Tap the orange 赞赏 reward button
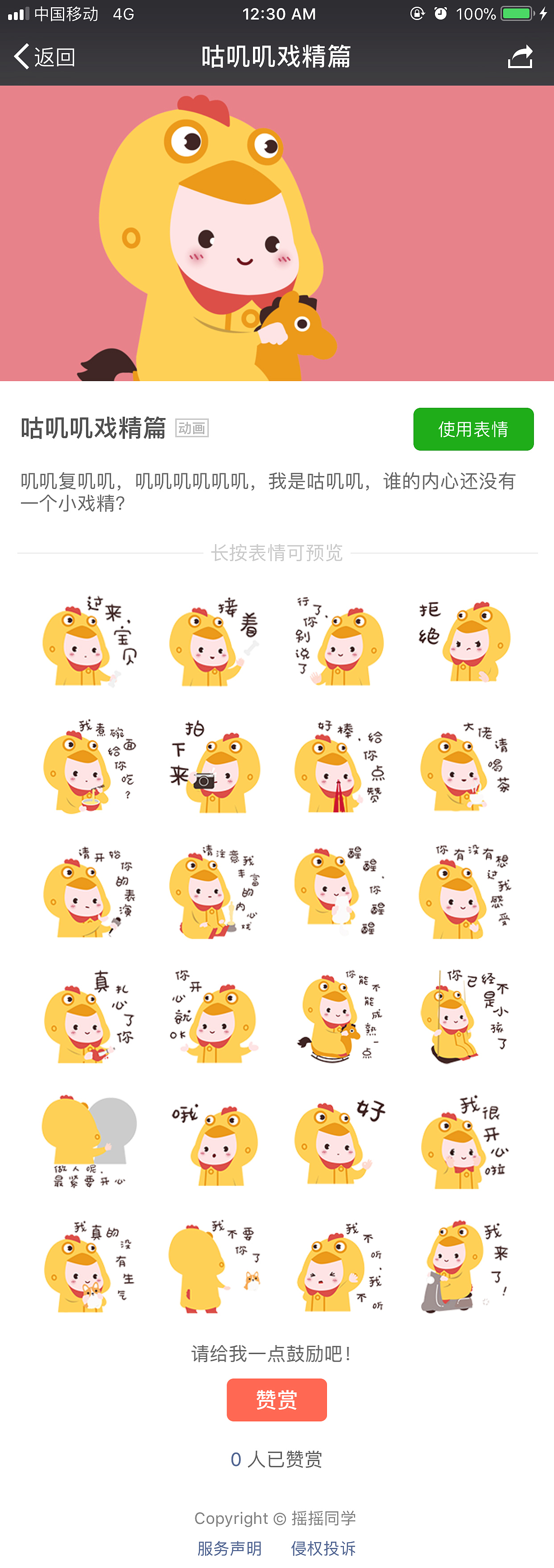Image resolution: width=554 pixels, height=1568 pixels. point(277,1400)
